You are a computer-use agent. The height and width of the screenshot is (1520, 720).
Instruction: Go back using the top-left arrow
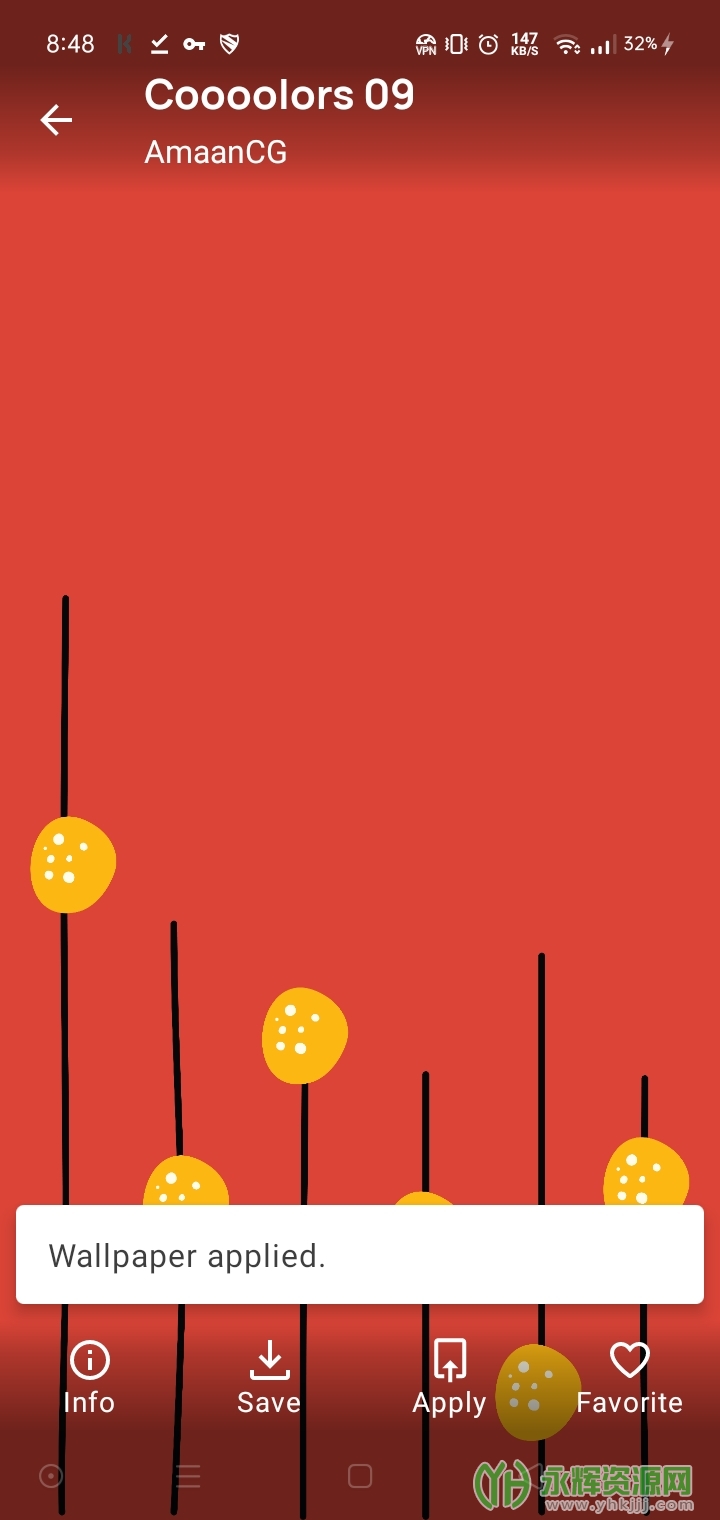(x=56, y=121)
